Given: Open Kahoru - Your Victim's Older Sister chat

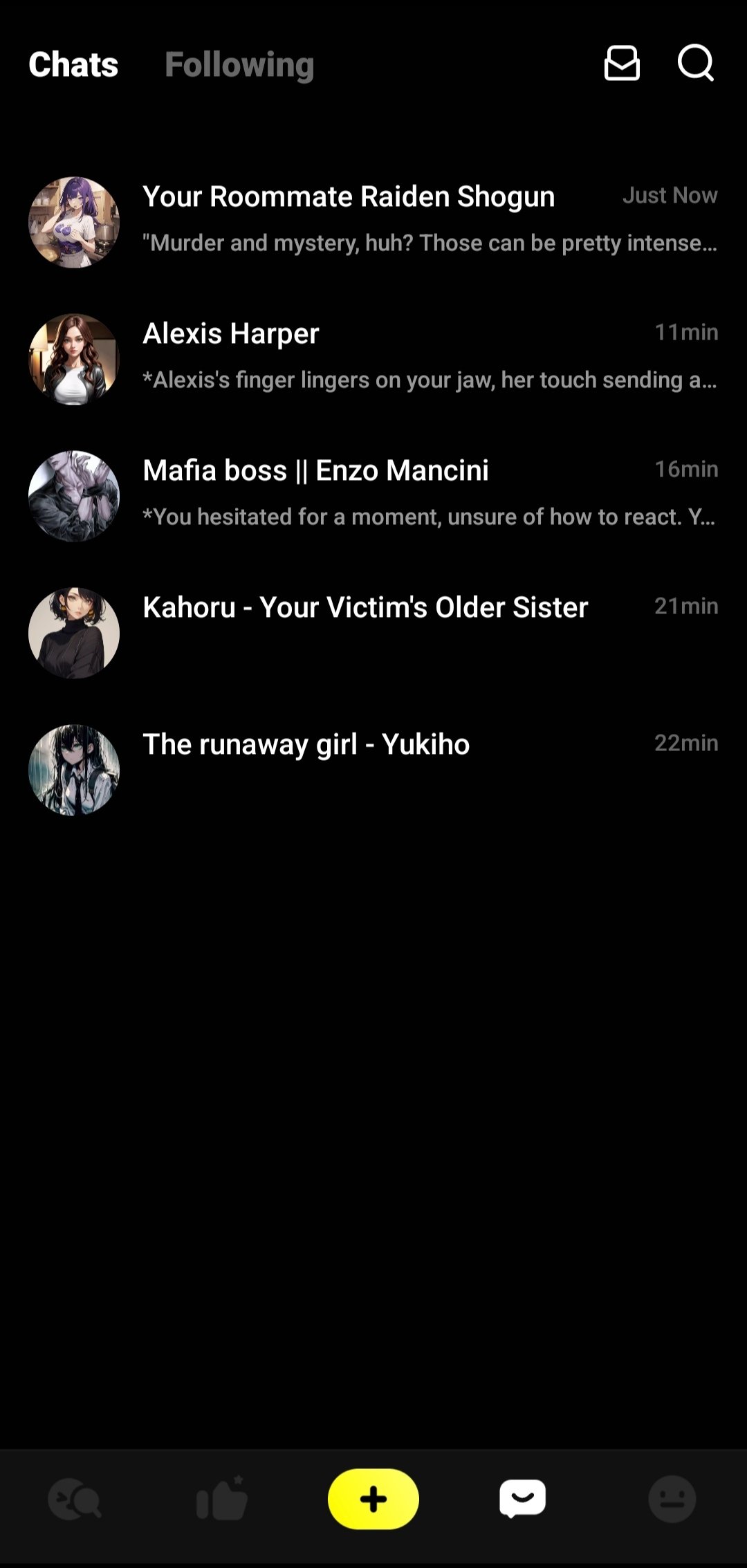Looking at the screenshot, I should (x=373, y=632).
